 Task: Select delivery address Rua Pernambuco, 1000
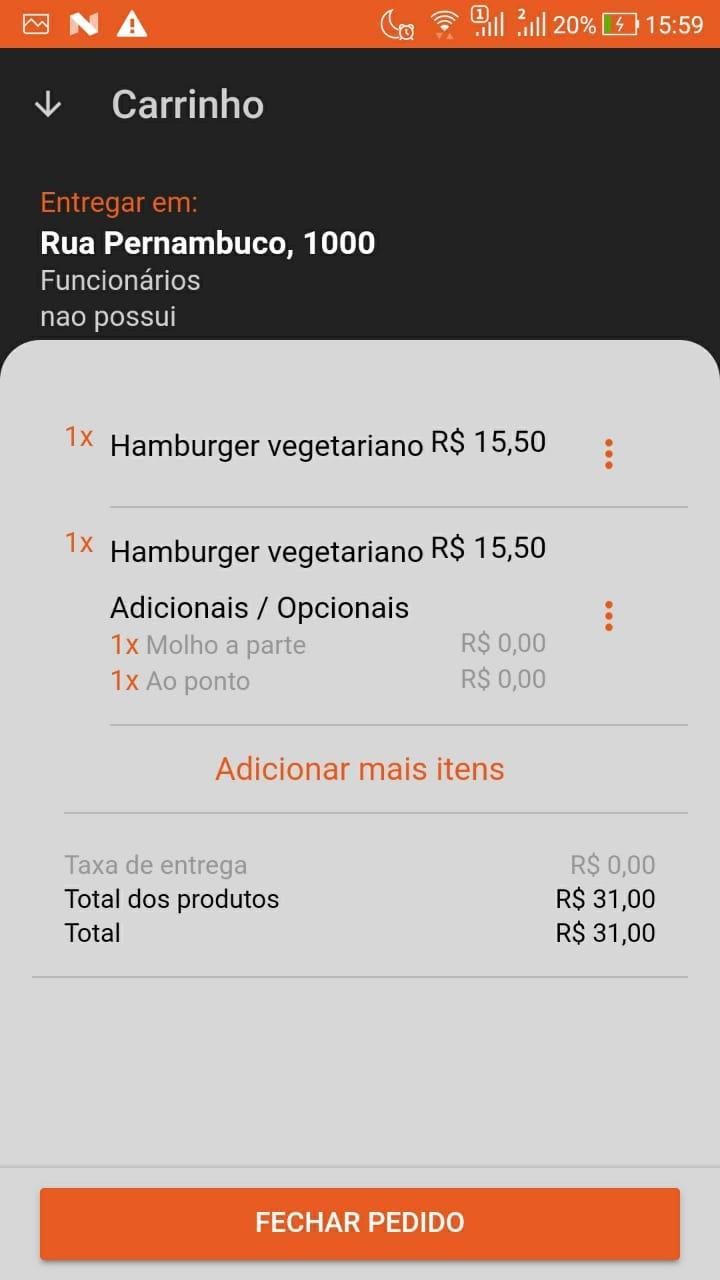coord(208,243)
